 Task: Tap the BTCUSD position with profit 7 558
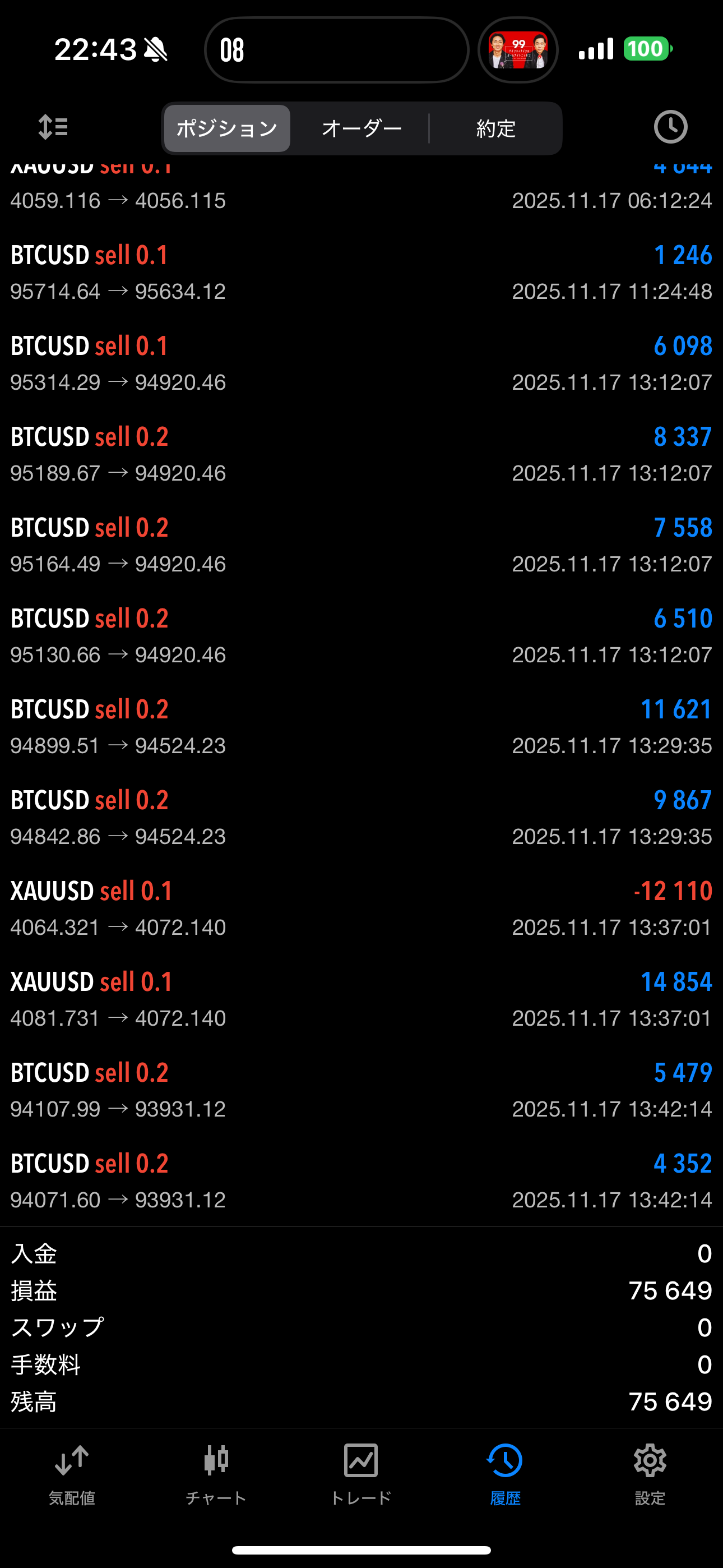(x=361, y=545)
